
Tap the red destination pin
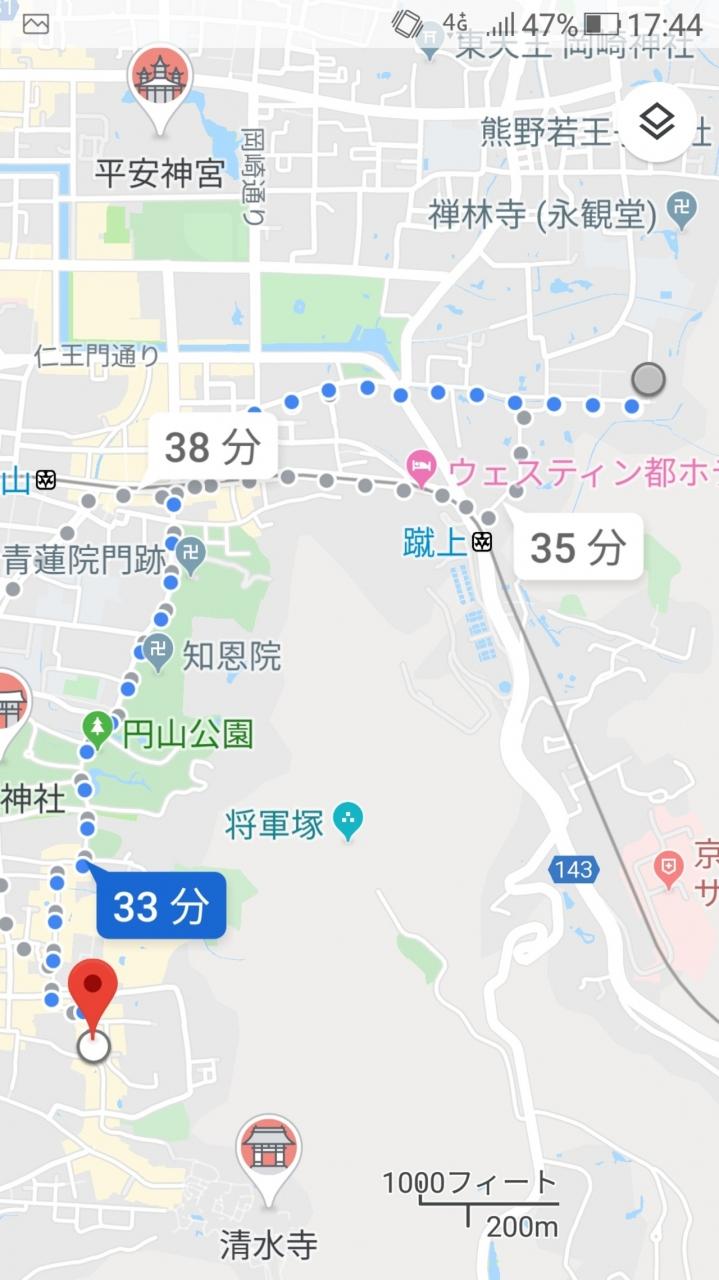(93, 990)
